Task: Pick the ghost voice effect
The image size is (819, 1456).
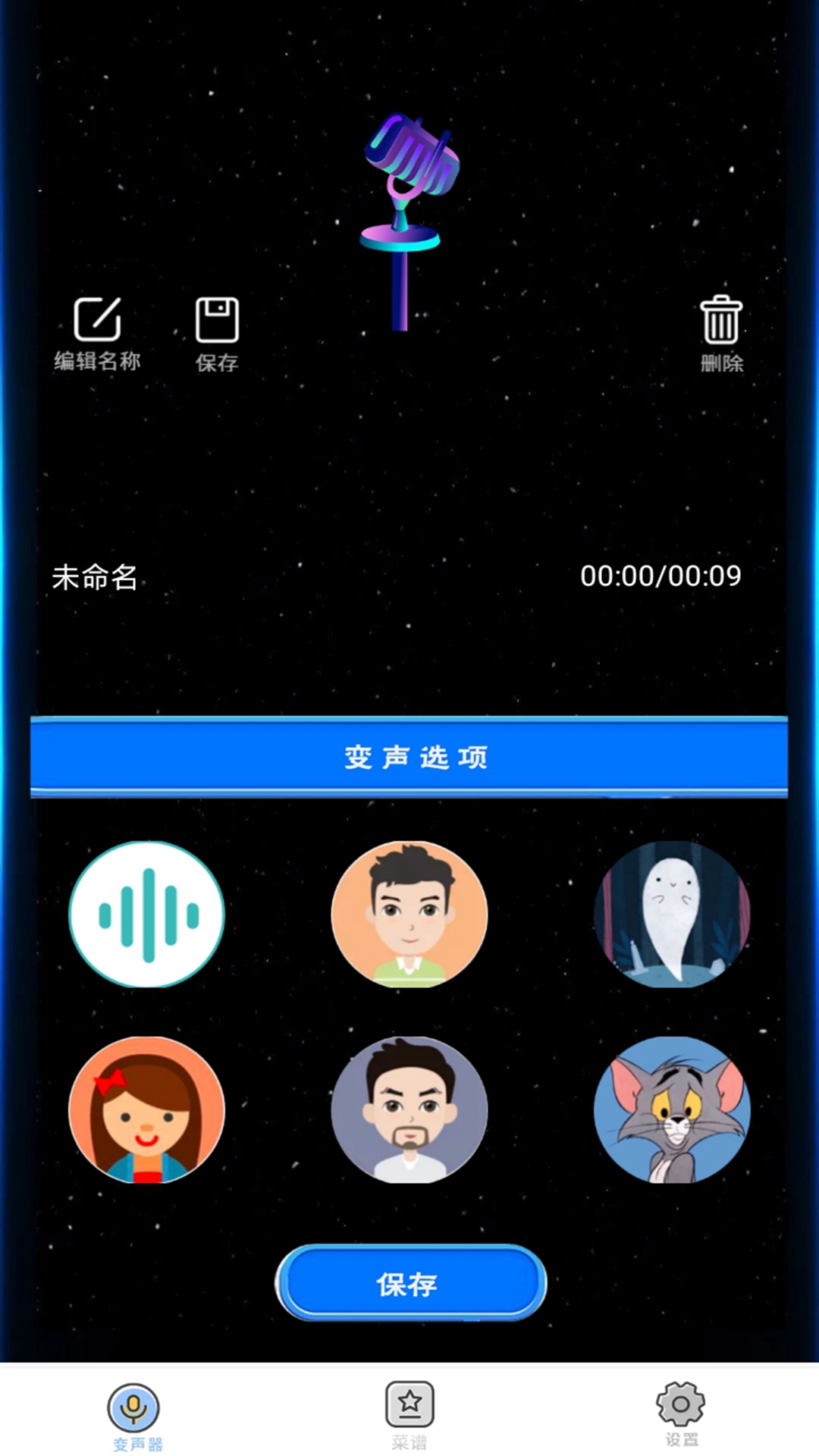Action: [x=672, y=914]
